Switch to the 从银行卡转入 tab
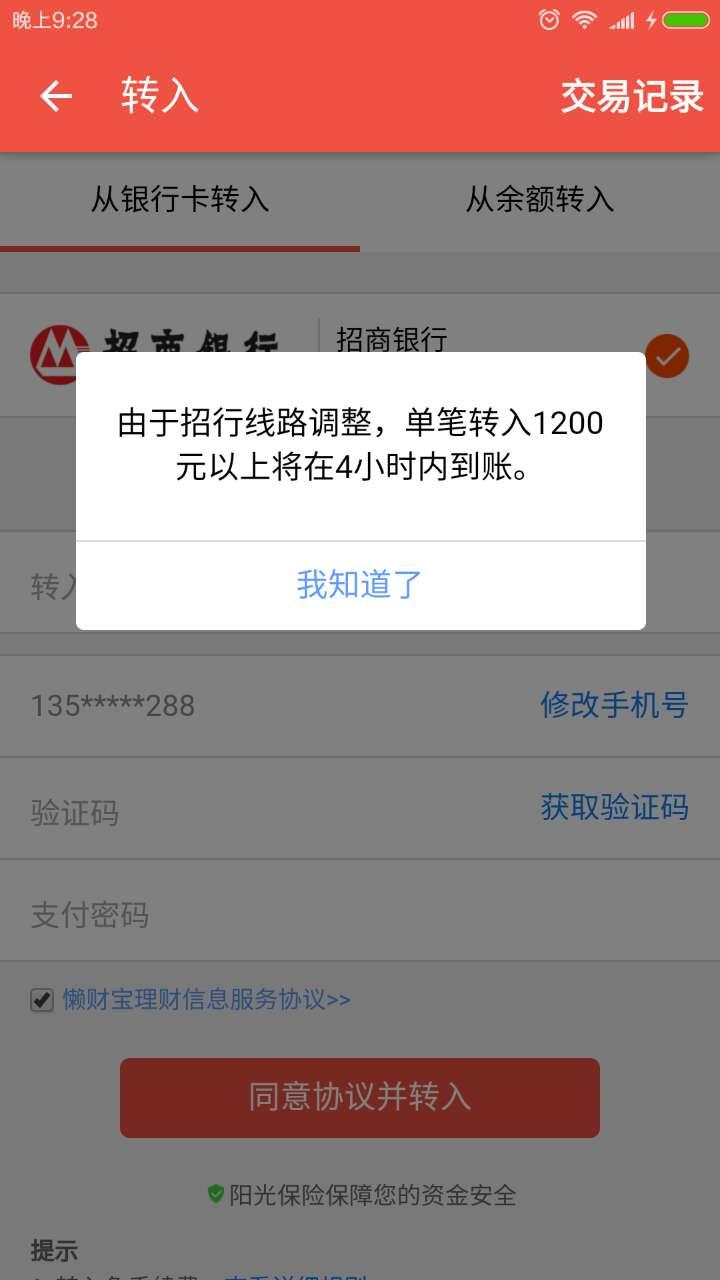The width and height of the screenshot is (720, 1280). tap(180, 200)
